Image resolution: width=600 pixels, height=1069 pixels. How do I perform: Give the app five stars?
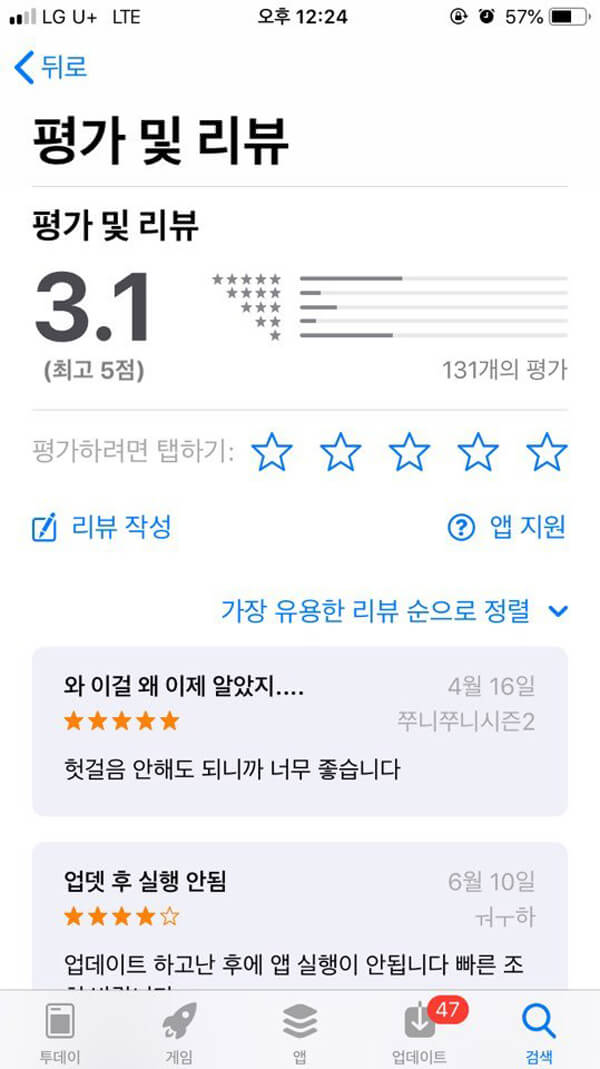pyautogui.click(x=547, y=453)
